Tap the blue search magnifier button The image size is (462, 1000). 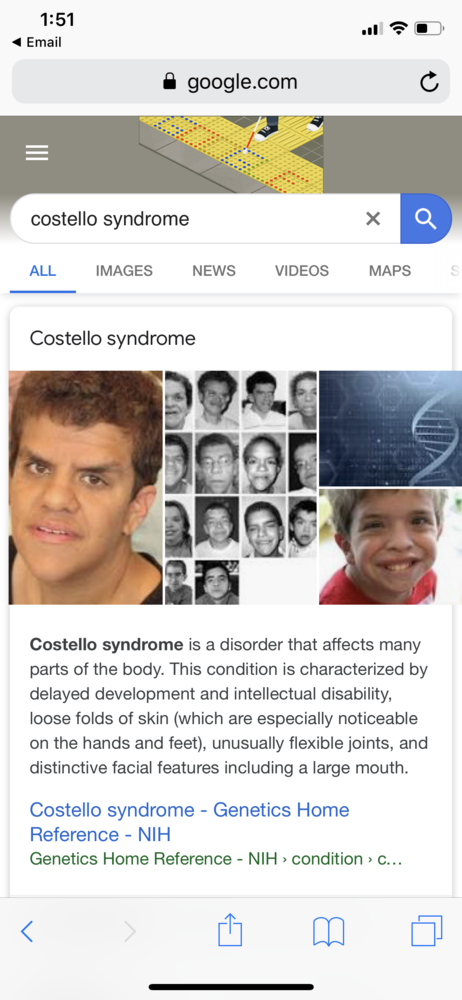(426, 219)
